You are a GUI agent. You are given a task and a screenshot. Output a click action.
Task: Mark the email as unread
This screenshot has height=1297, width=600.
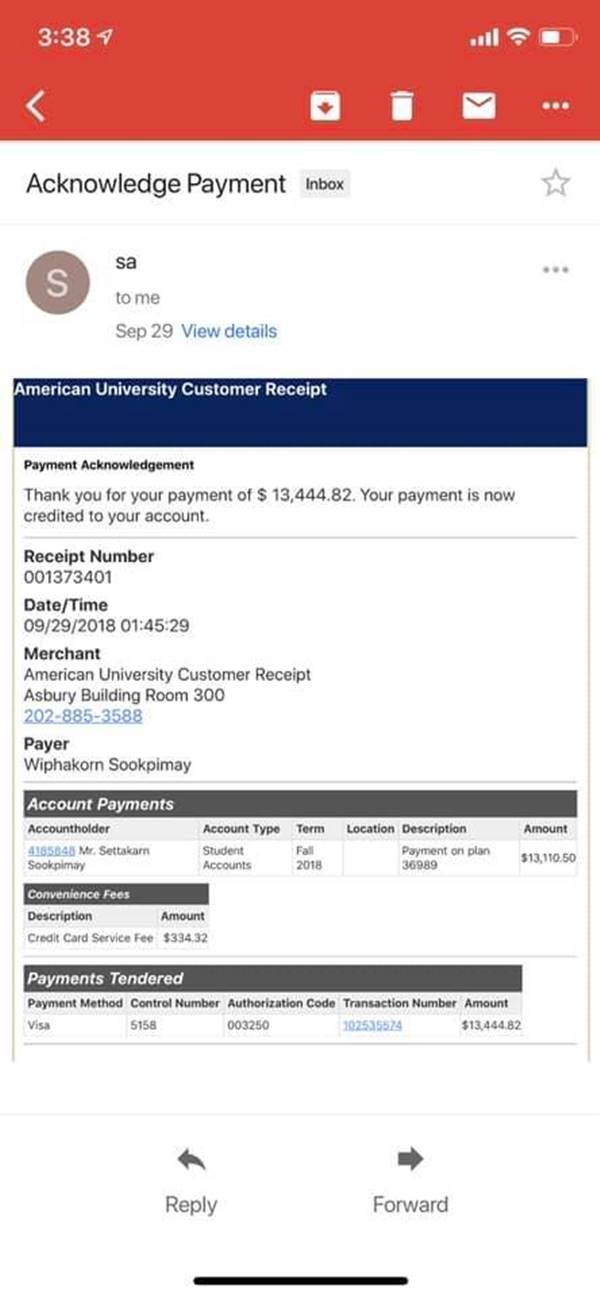[479, 105]
